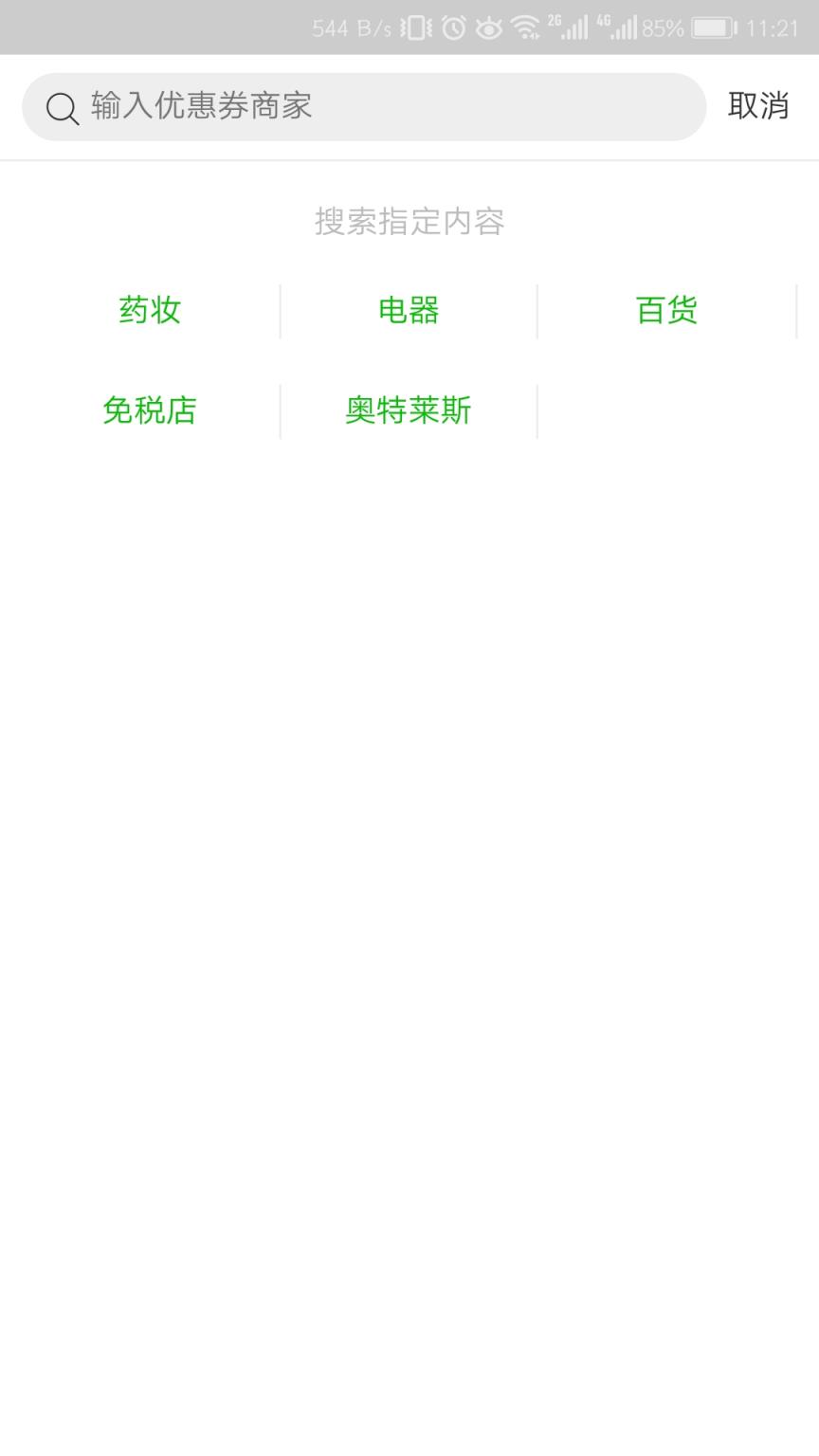Select the 百货 category shortcut
Screen dimensions: 819x1456
pos(666,310)
